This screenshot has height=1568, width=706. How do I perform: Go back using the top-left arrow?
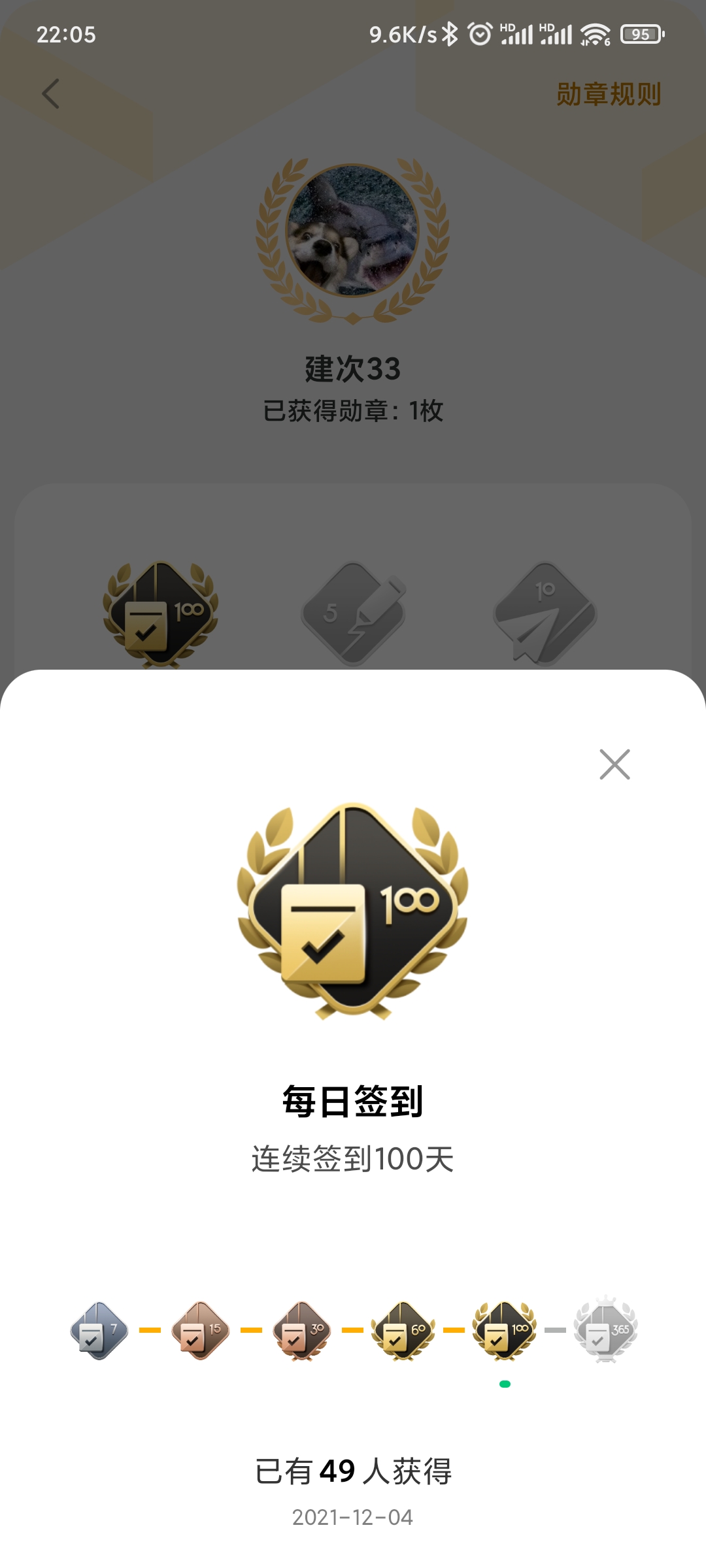tap(51, 93)
